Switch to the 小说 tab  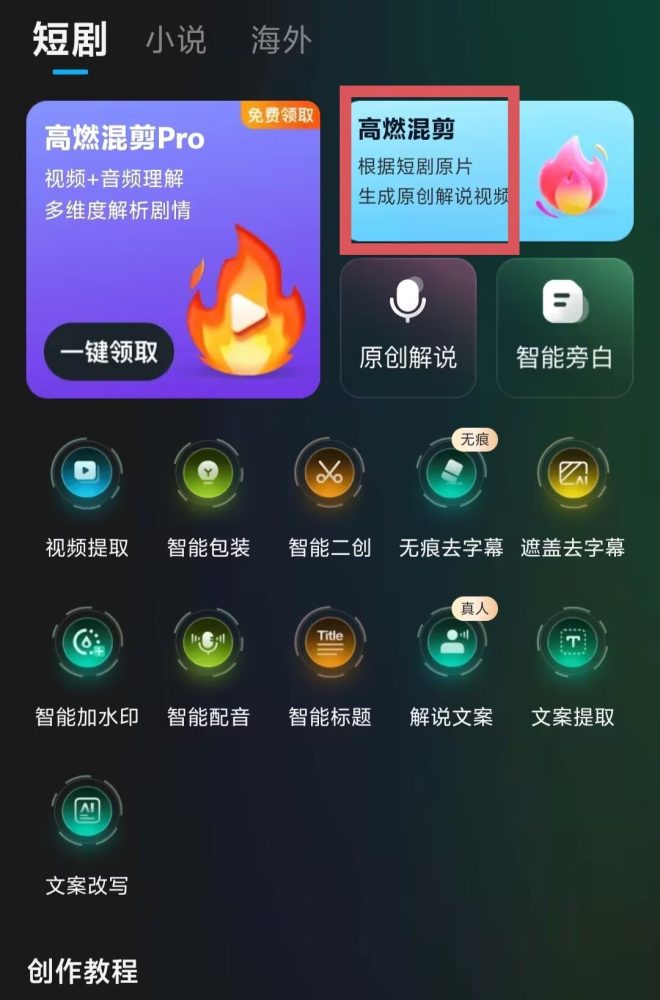(175, 40)
